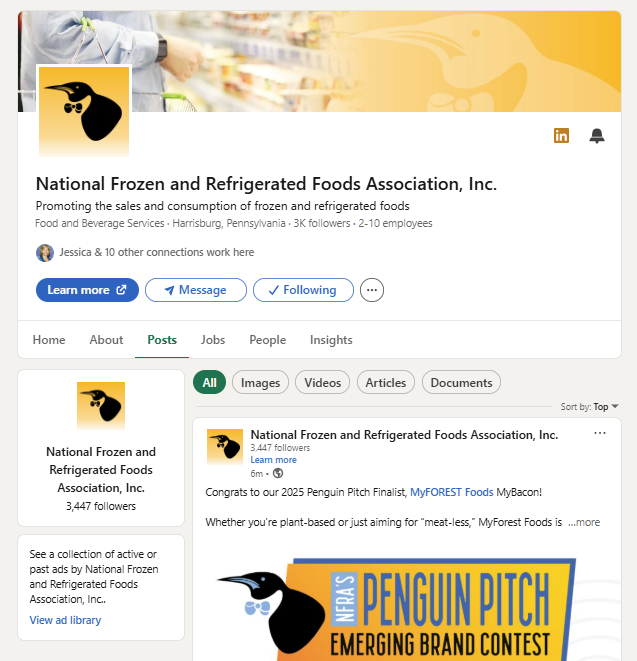637x661 pixels.
Task: Open the post's three-dot overflow menu
Action: coord(600,433)
